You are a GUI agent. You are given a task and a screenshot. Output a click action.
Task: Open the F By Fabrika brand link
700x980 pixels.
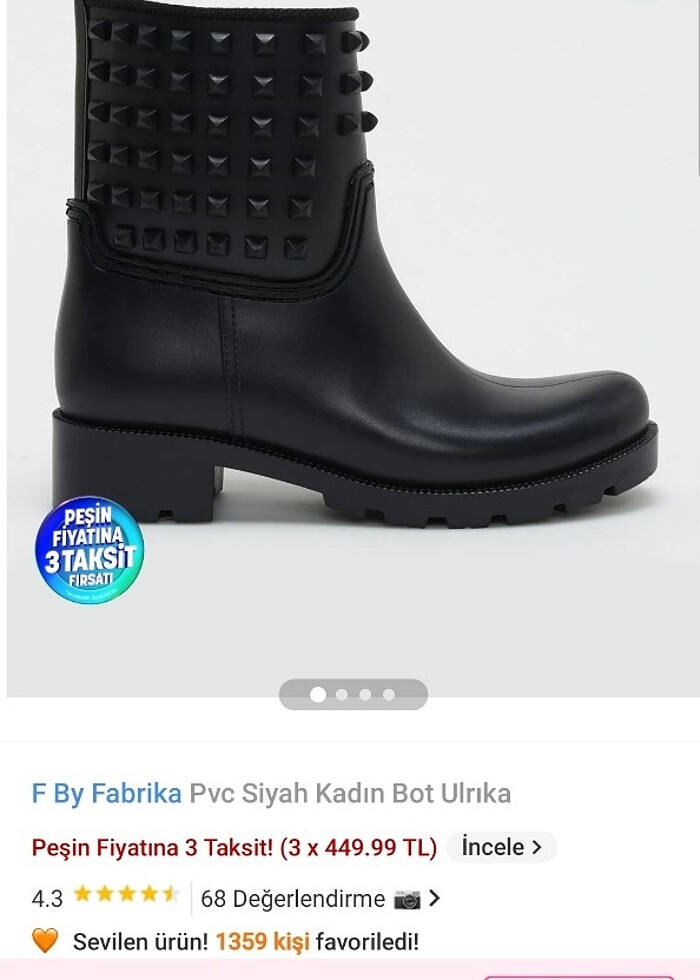[106, 794]
